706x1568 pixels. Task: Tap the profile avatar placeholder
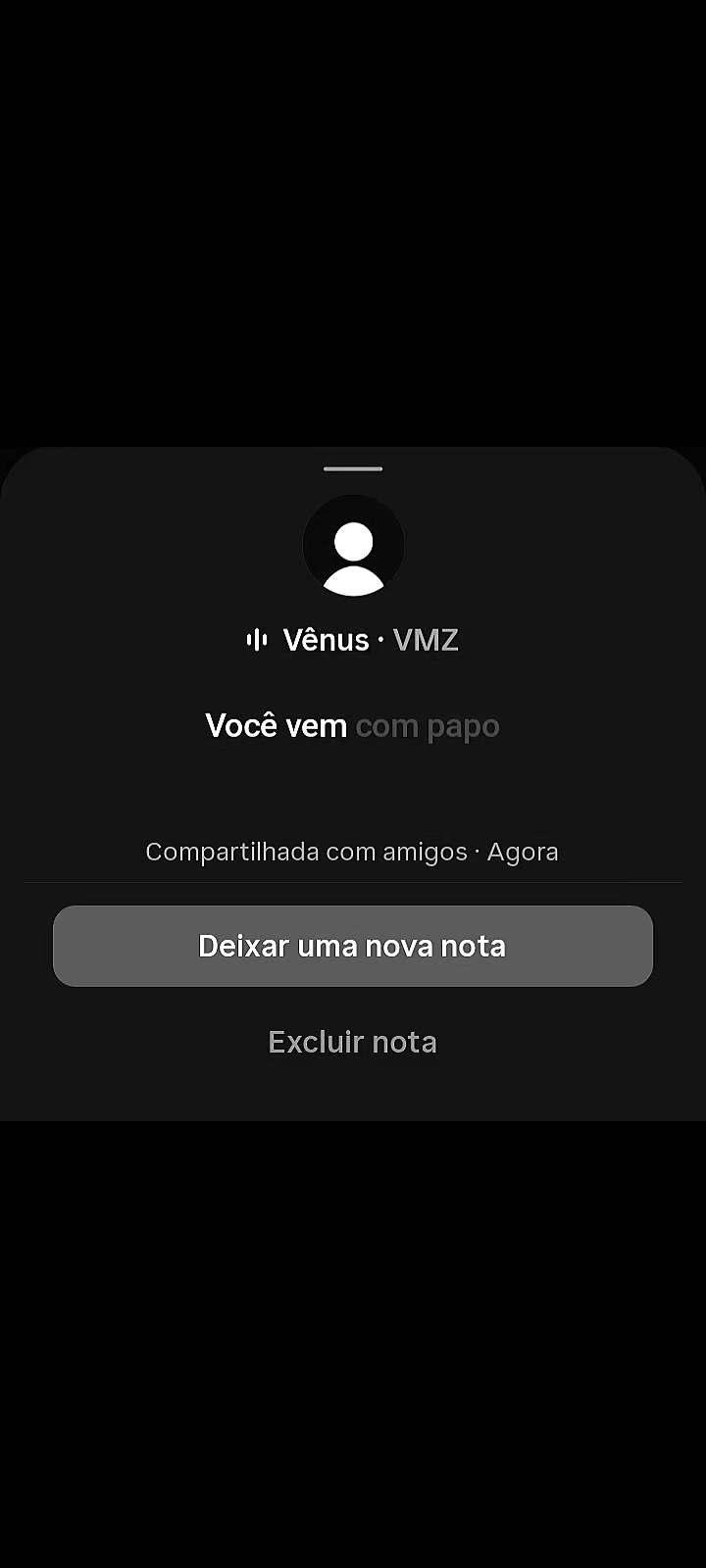353,546
